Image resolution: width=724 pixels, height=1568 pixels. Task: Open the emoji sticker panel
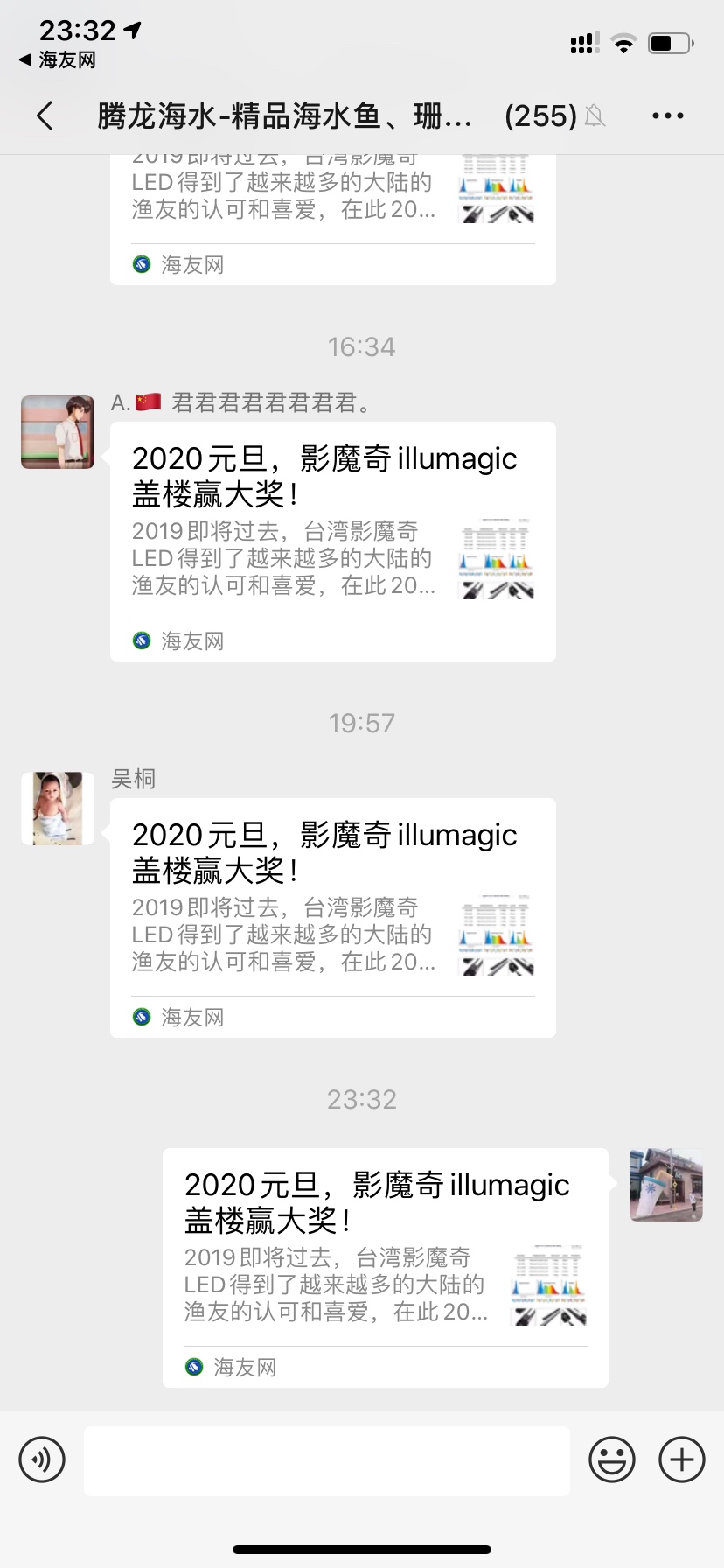coord(611,1459)
